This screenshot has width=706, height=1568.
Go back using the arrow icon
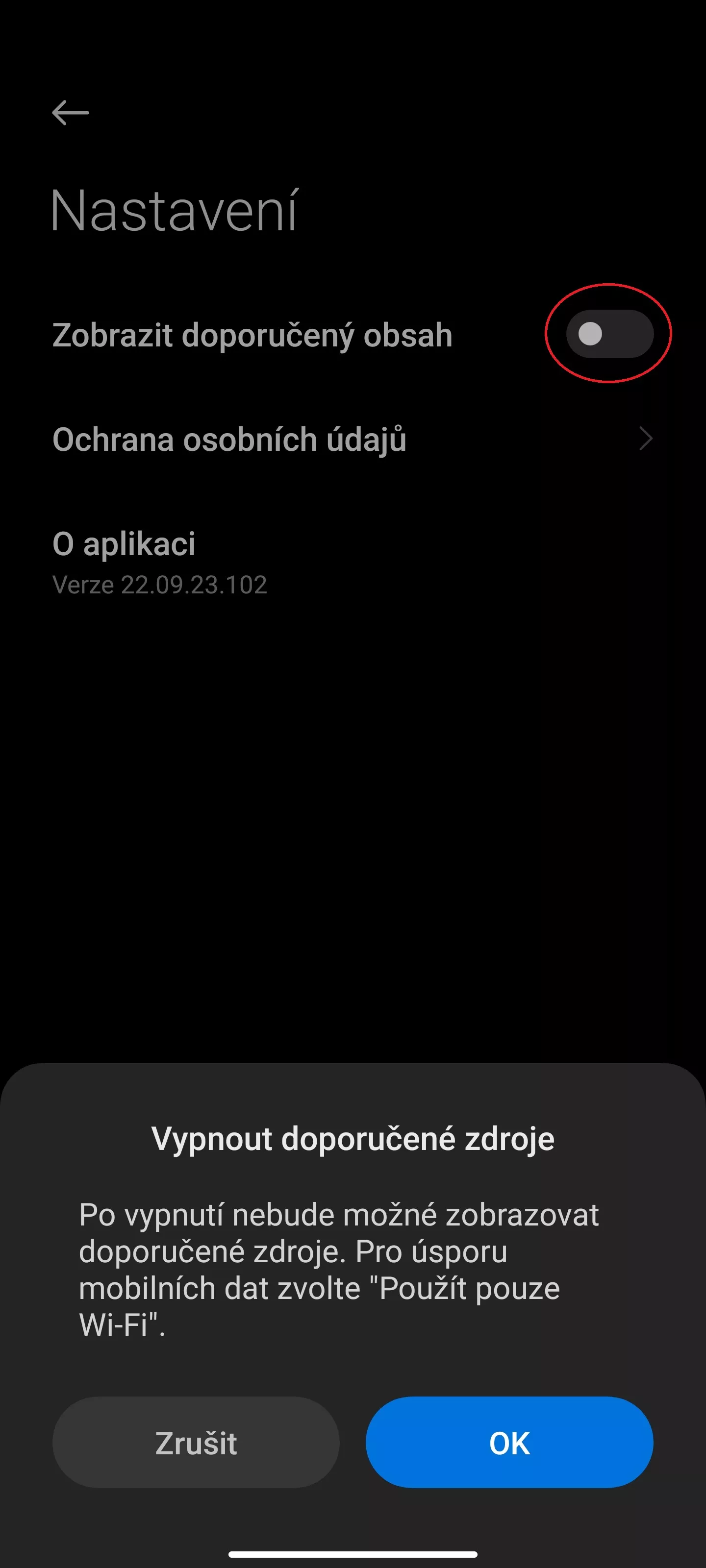click(x=71, y=113)
